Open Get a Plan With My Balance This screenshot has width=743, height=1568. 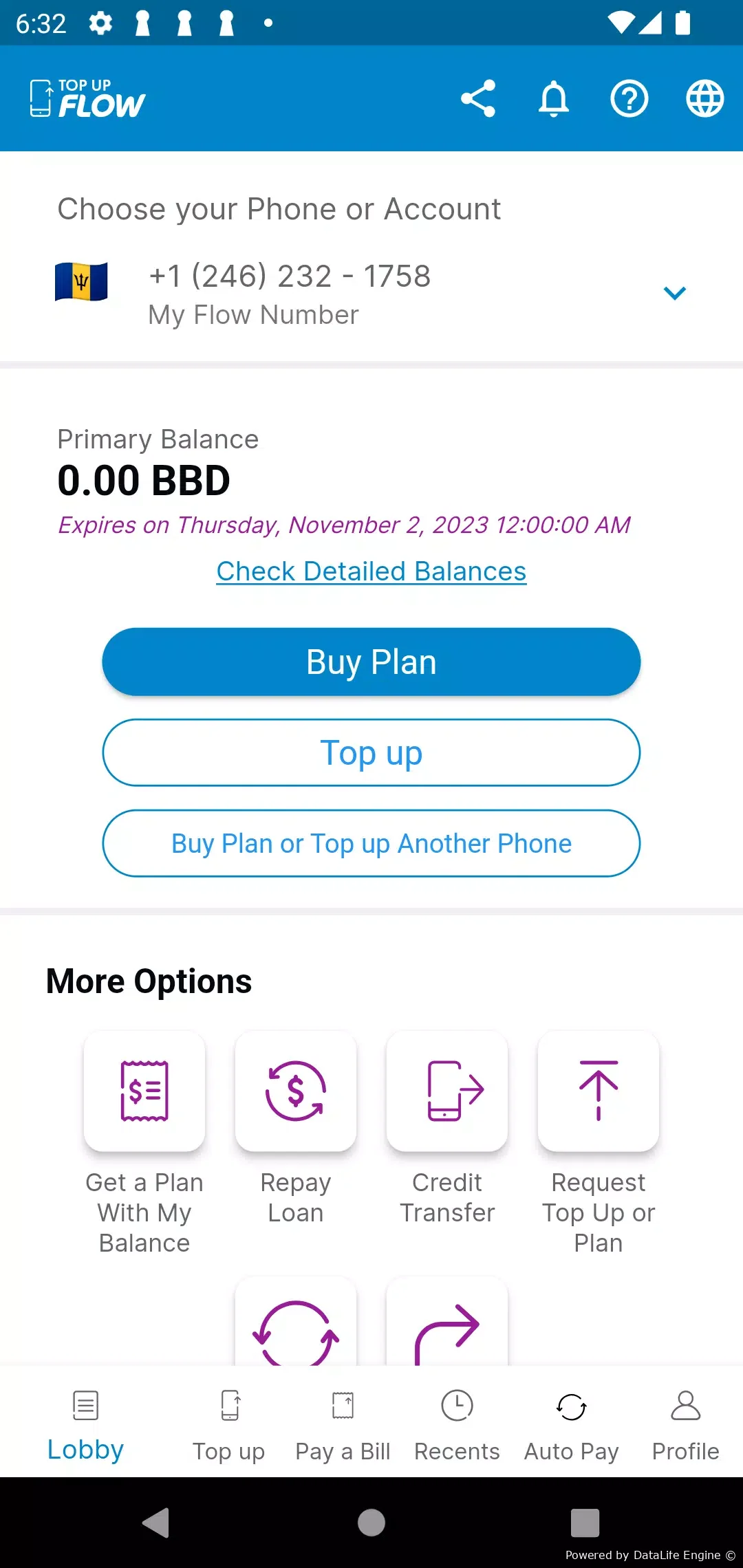[x=144, y=1143]
